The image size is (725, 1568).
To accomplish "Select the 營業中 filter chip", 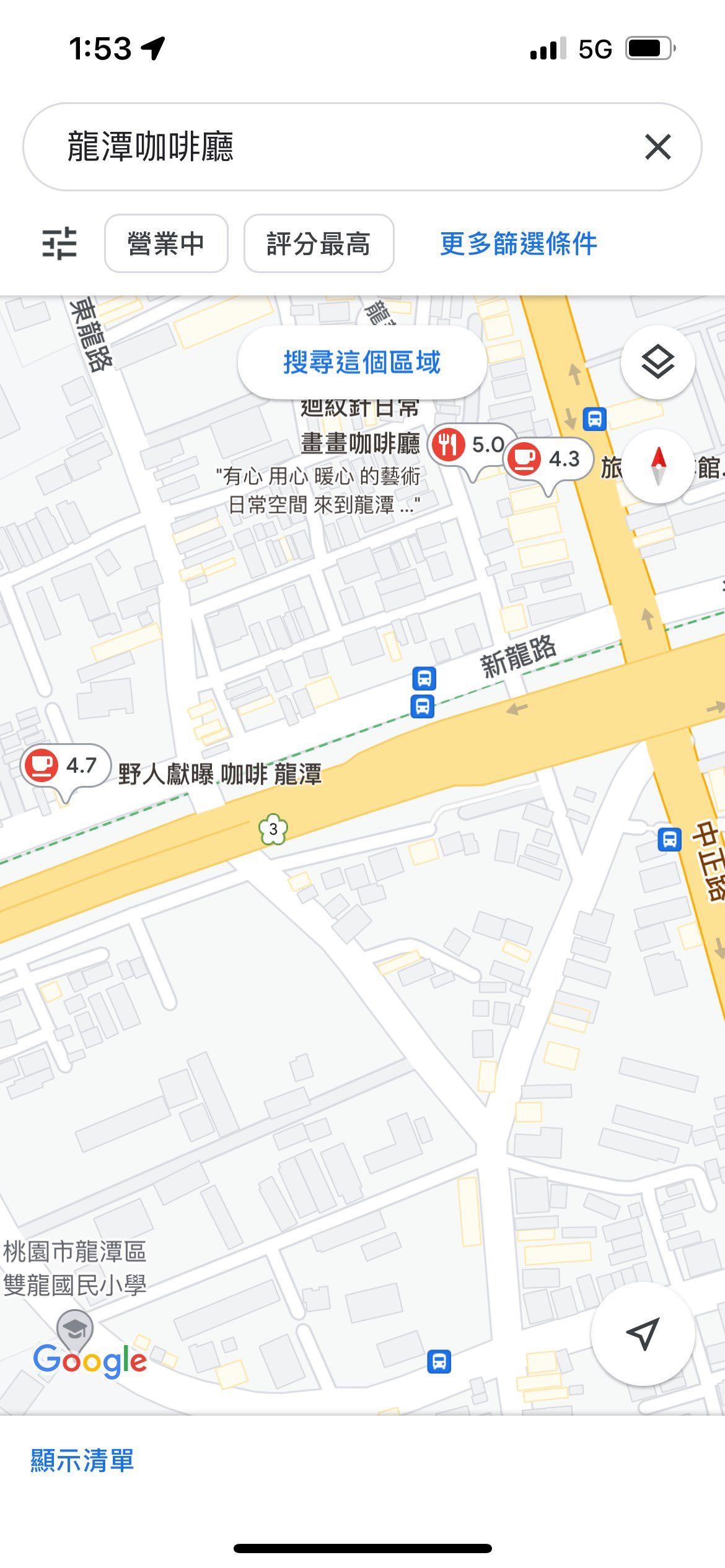I will [166, 243].
